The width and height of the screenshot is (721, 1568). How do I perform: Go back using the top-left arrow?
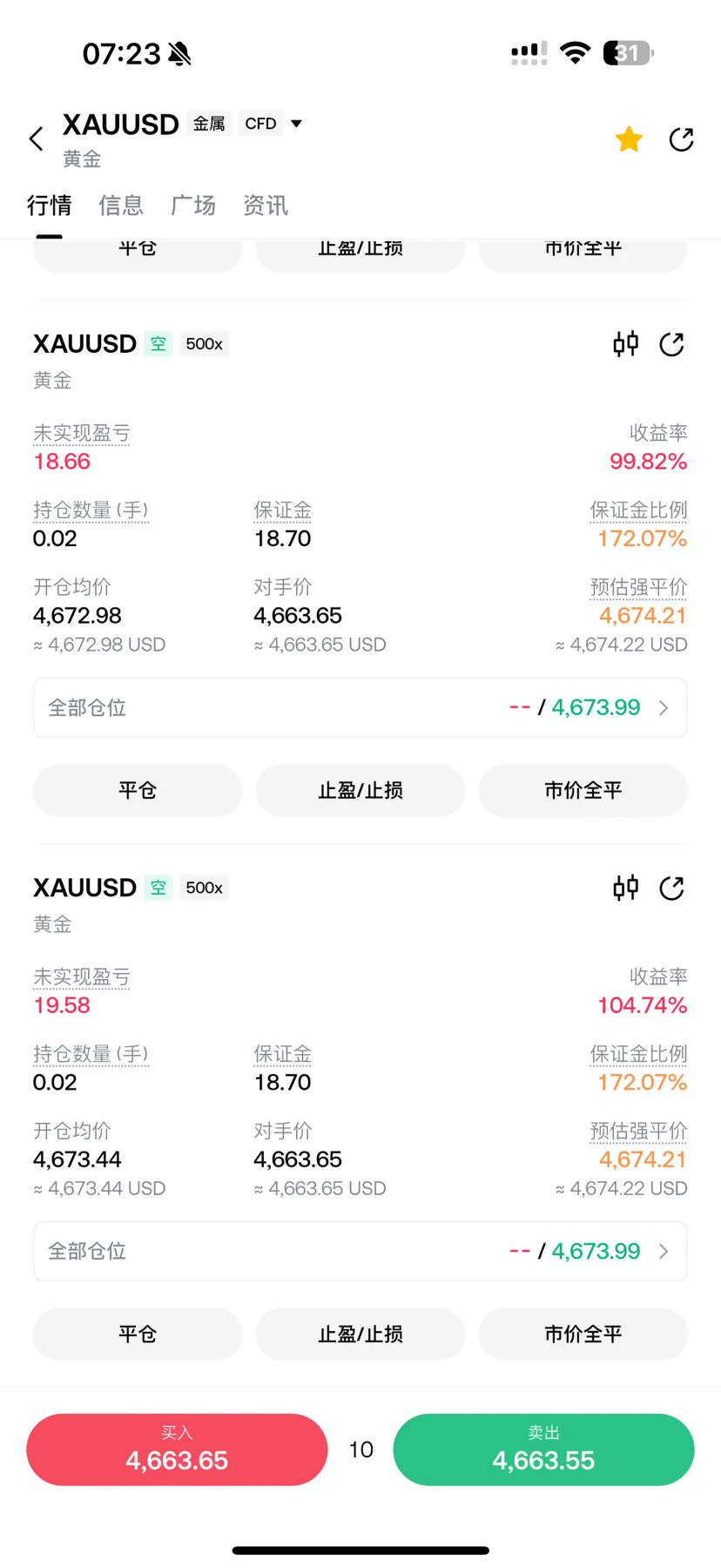click(36, 139)
